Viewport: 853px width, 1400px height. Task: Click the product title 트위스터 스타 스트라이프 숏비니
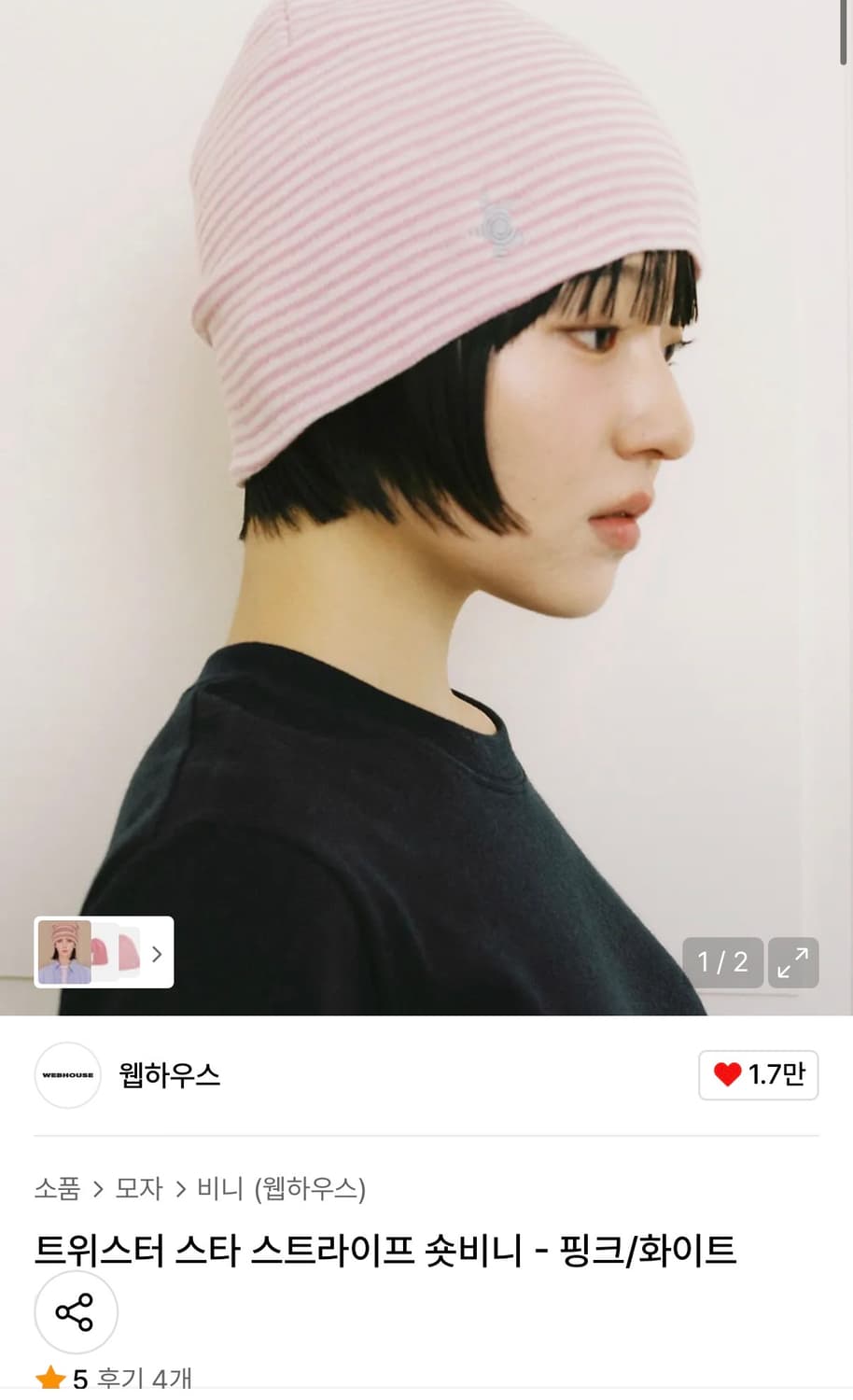tap(385, 1253)
